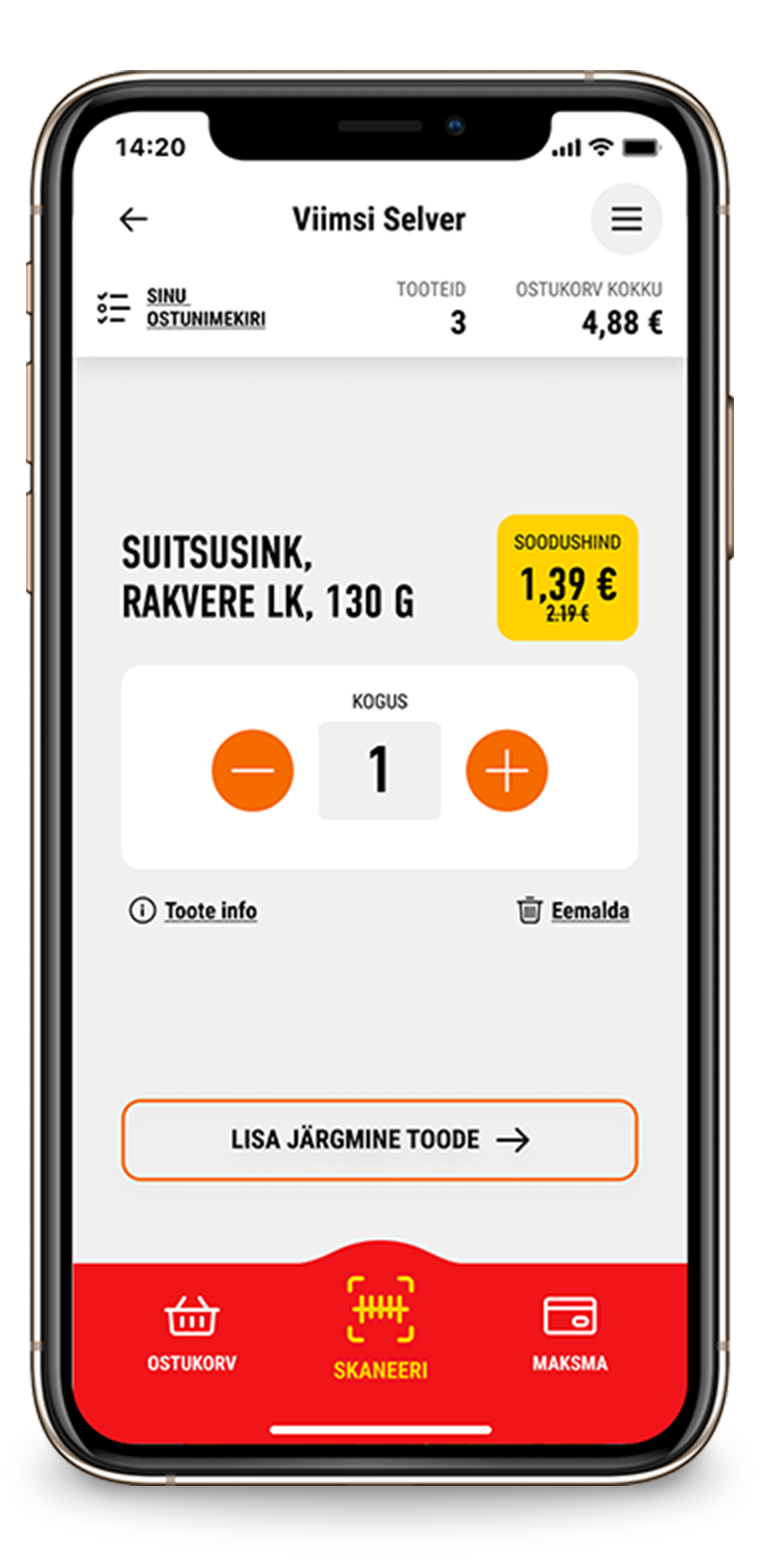Tap the quantity field showing 1
Image resolution: width=760 pixels, height=1560 pixels.
coord(379,770)
